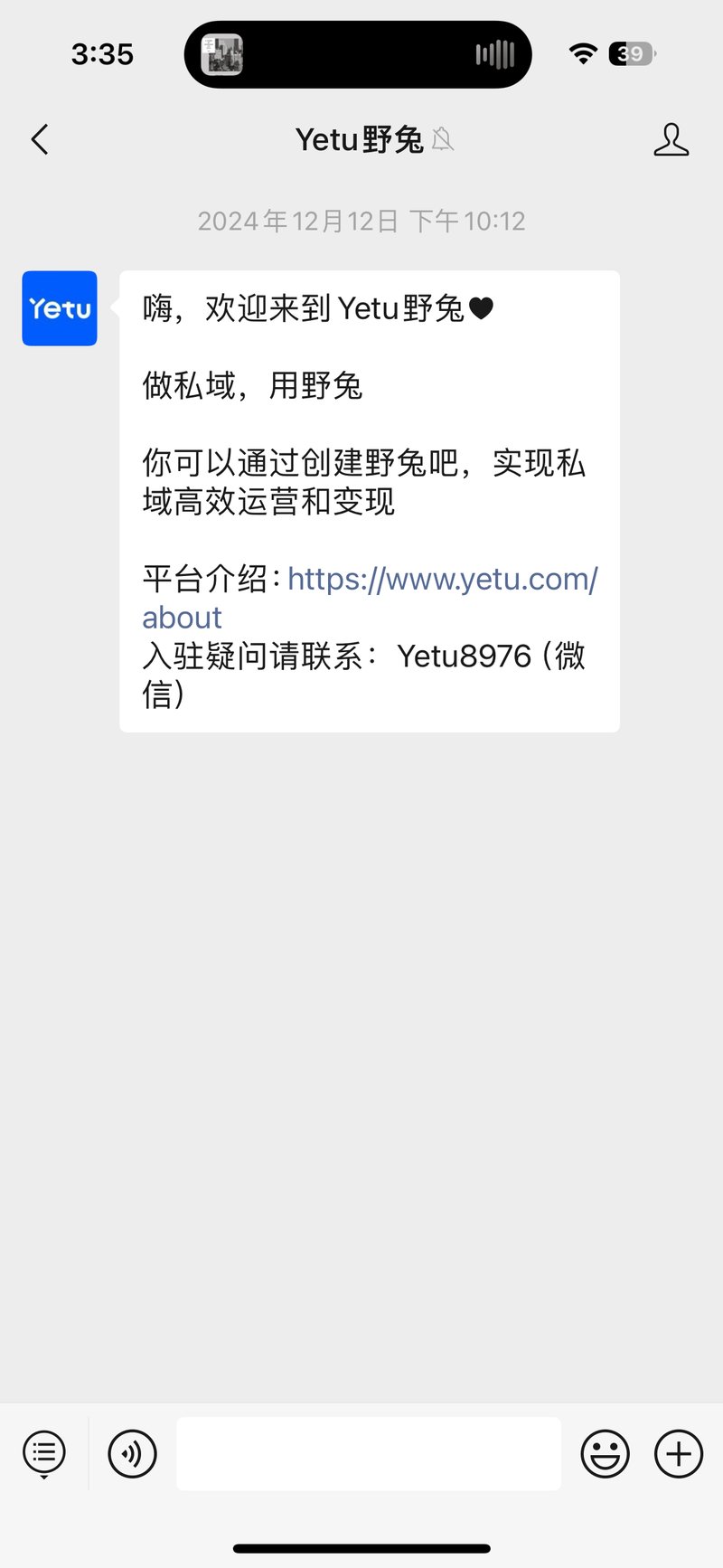This screenshot has width=723, height=1568.
Task: Open the yetu.com/about link
Action: click(370, 598)
